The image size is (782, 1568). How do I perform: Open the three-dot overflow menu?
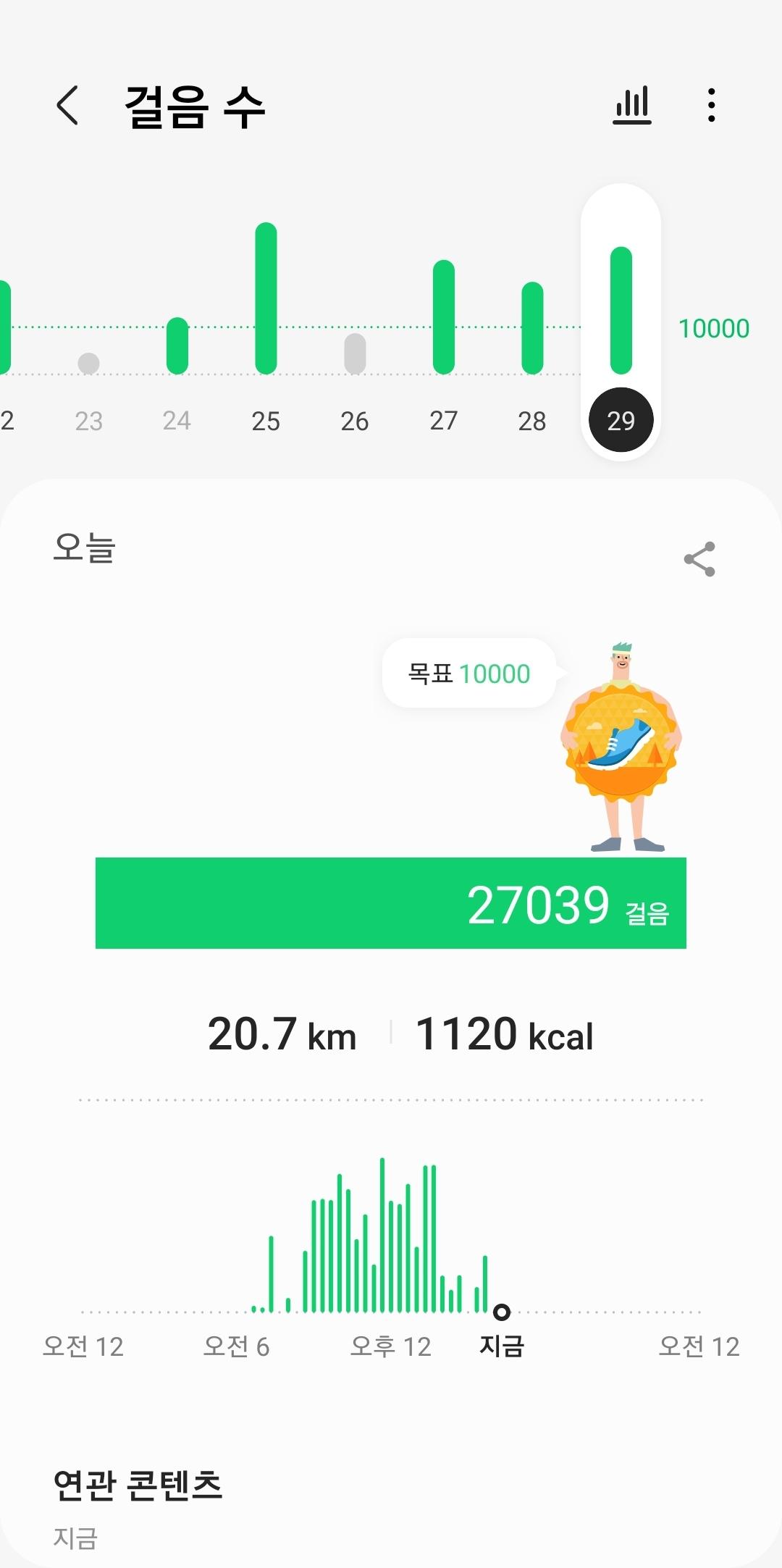tap(712, 106)
